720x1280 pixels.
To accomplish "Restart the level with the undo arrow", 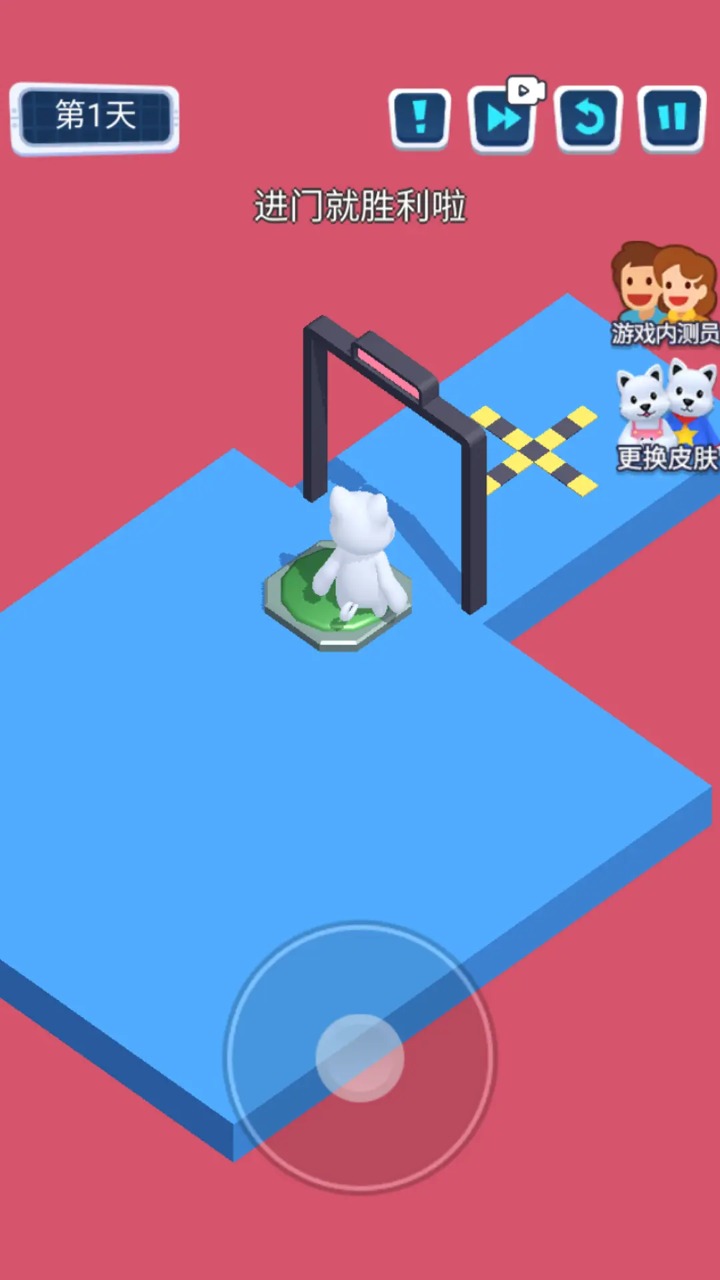I will (x=589, y=119).
